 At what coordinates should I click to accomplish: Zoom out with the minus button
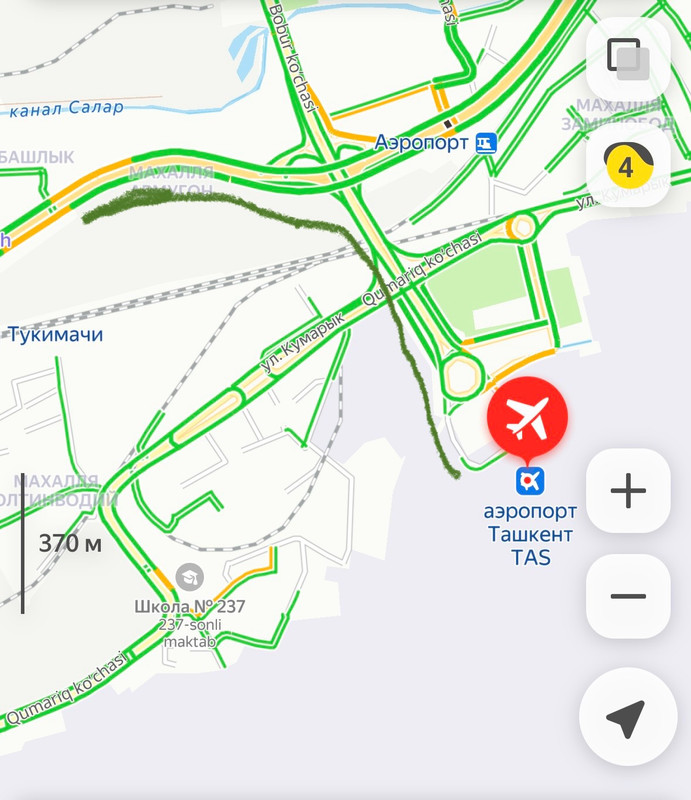tap(628, 597)
